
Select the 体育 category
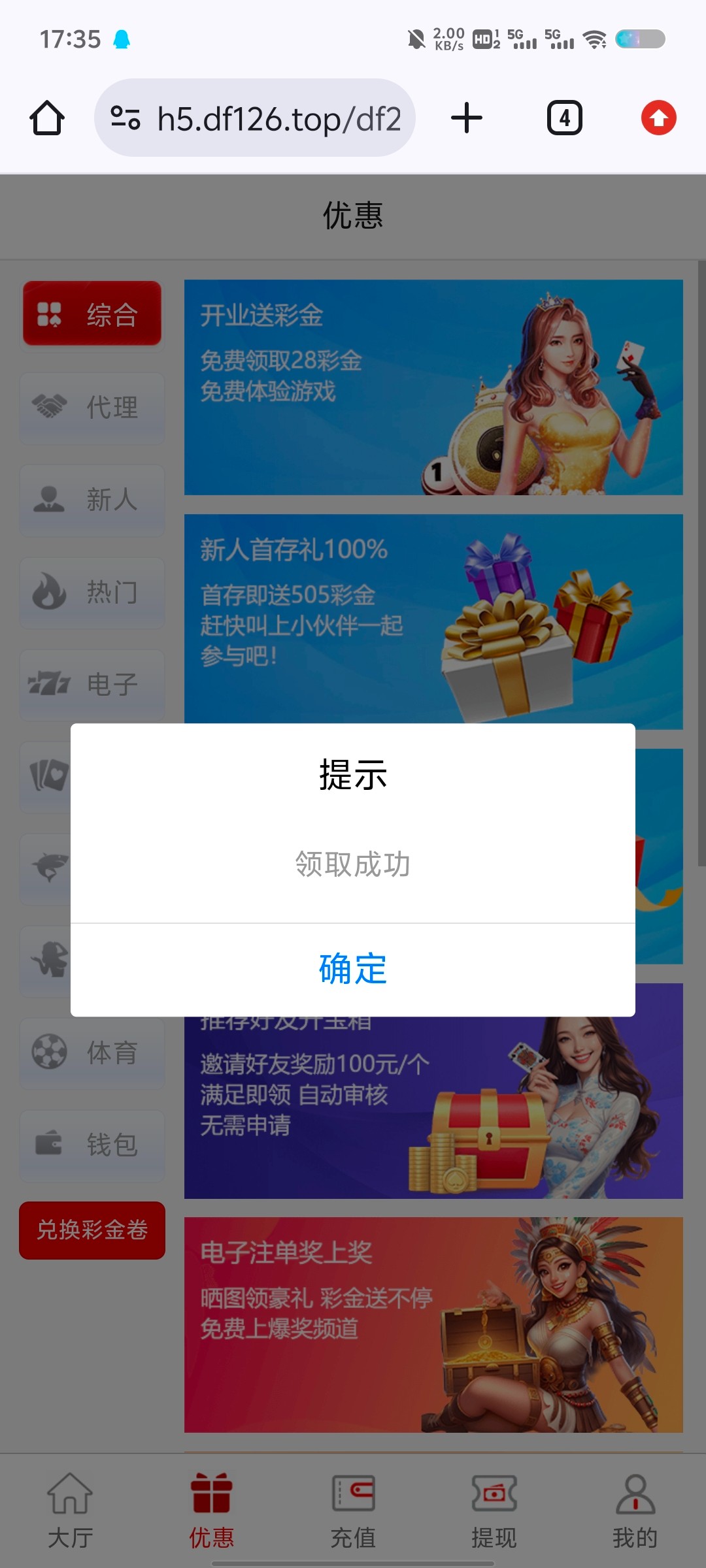click(92, 1053)
